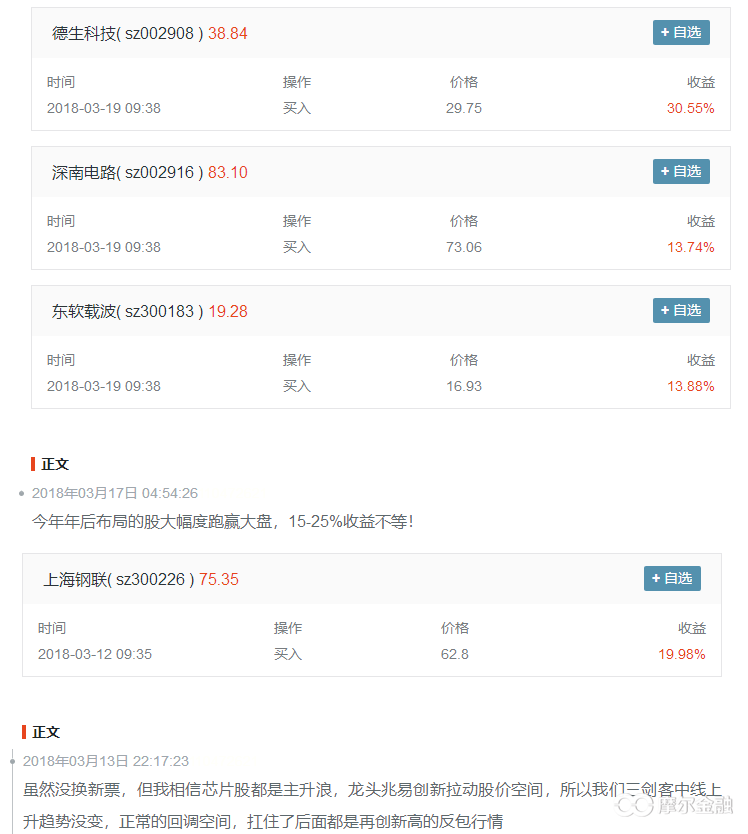The height and width of the screenshot is (834, 748).
Task: Add 上海钢联 to 自选 list
Action: [672, 579]
